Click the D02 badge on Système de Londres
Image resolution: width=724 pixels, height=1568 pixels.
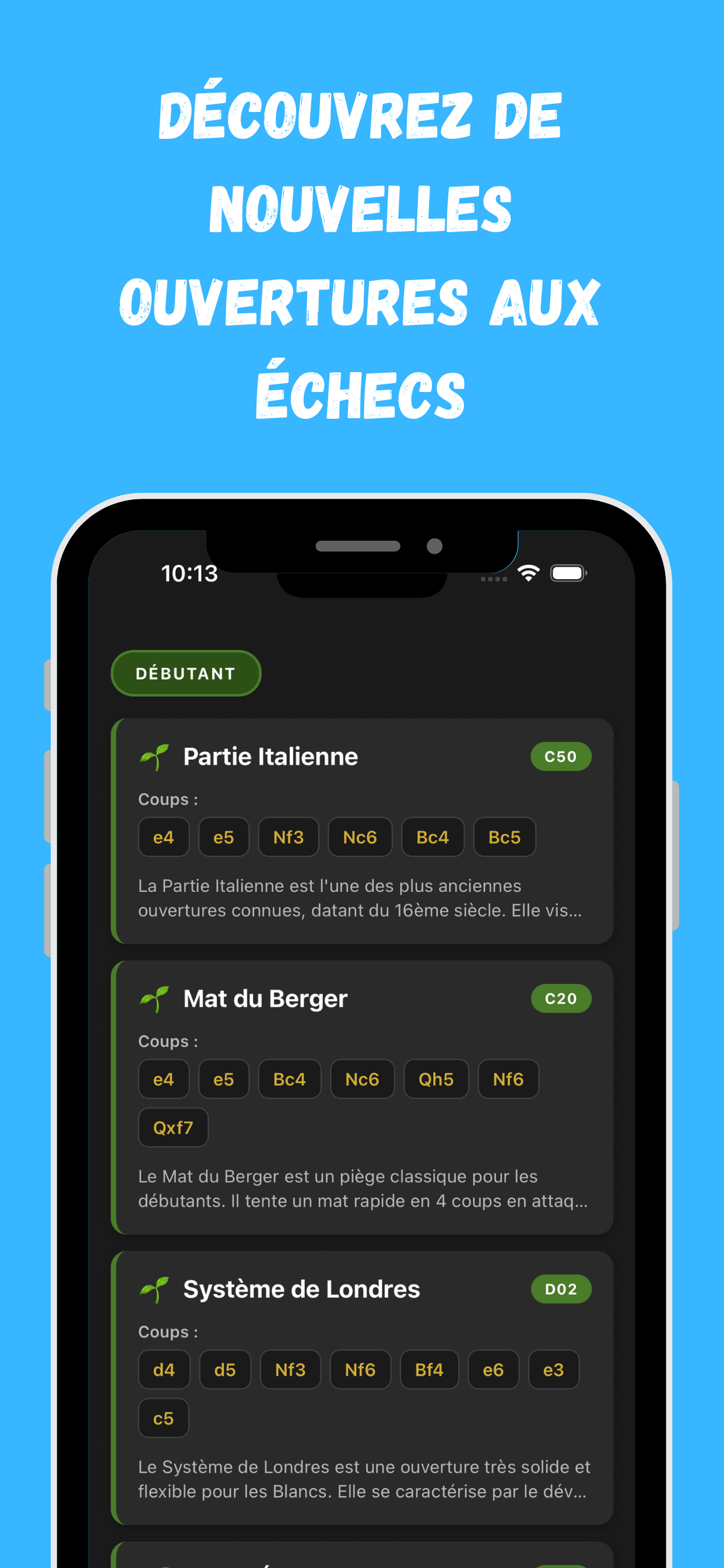click(x=560, y=1288)
